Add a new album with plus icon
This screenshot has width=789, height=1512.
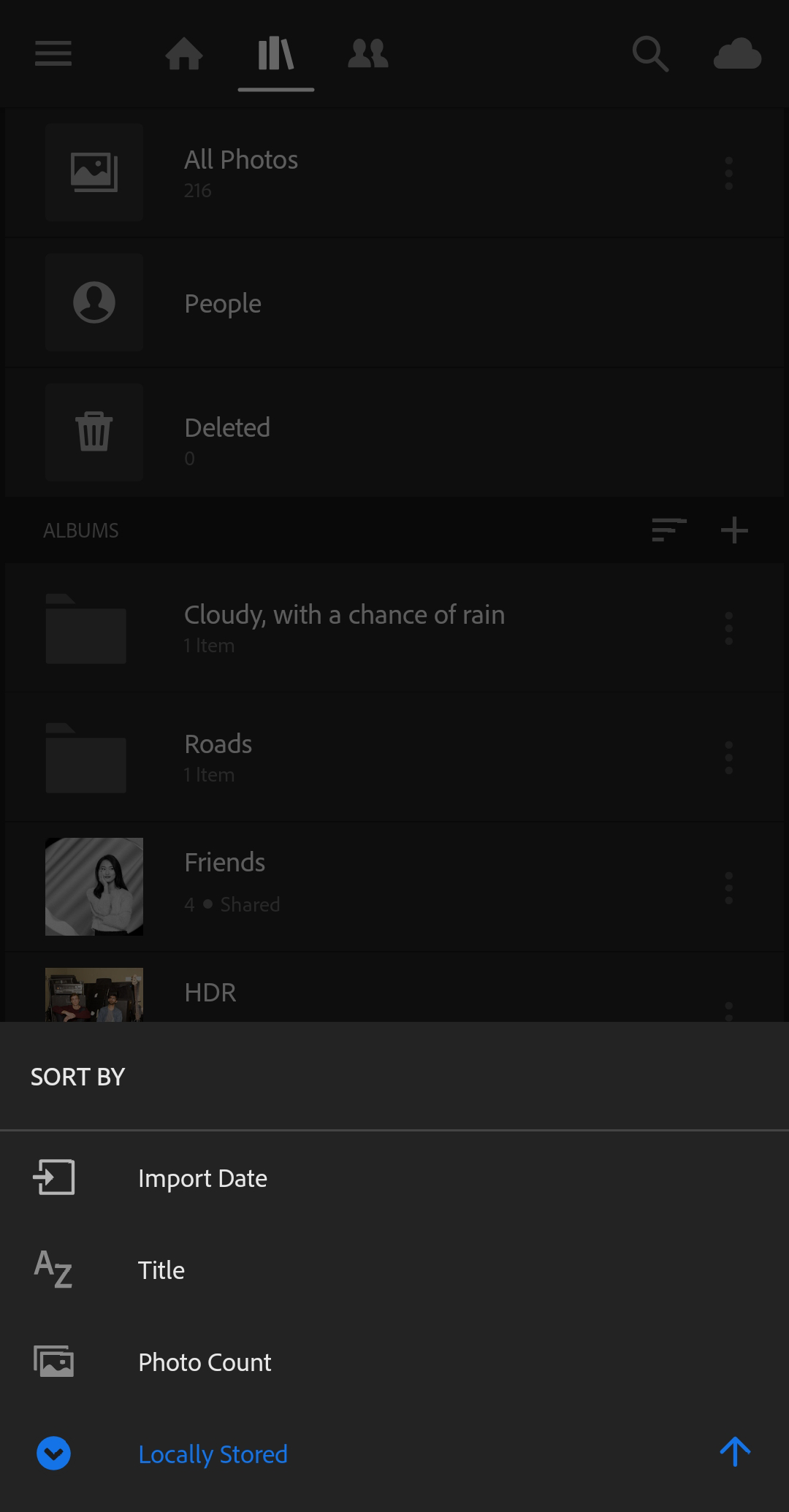click(x=734, y=530)
